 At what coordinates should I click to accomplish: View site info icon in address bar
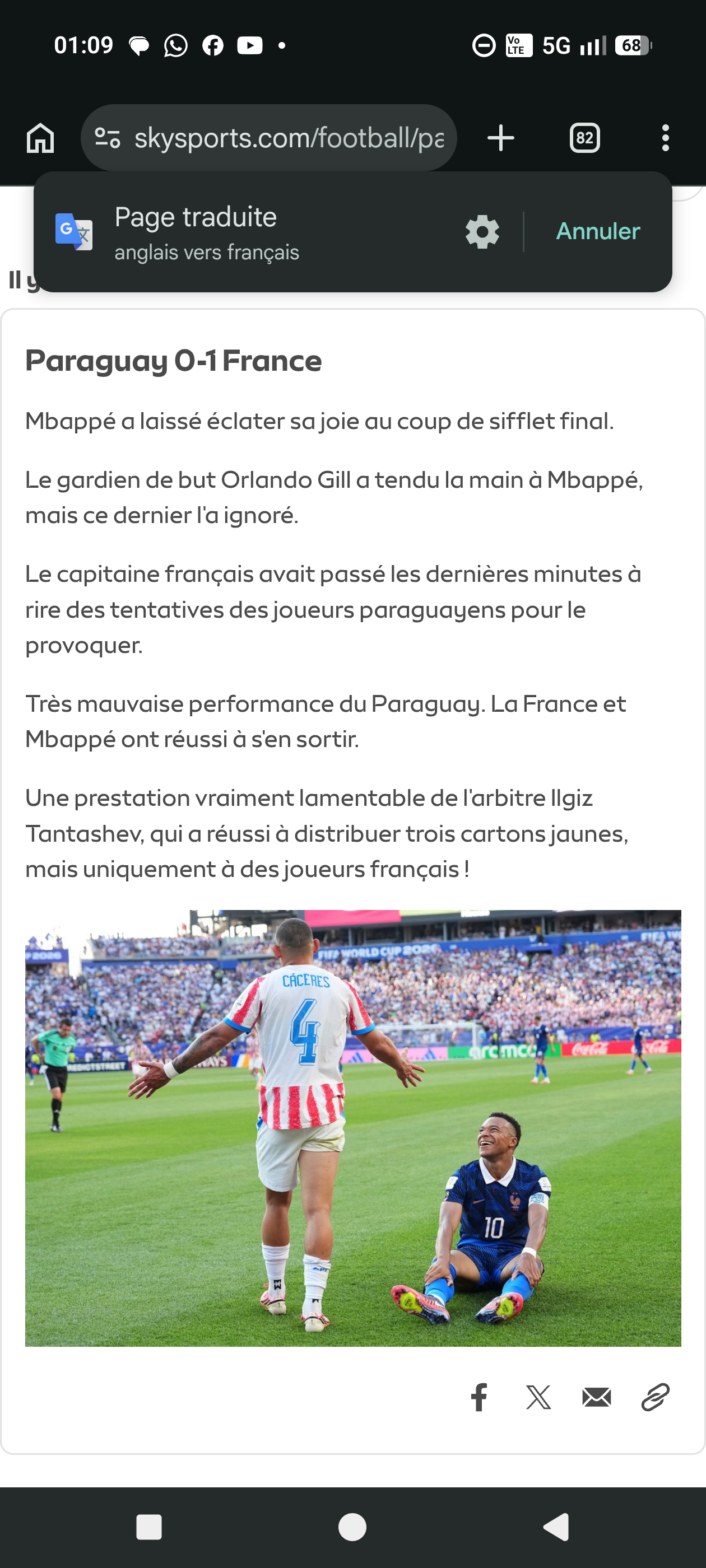108,138
